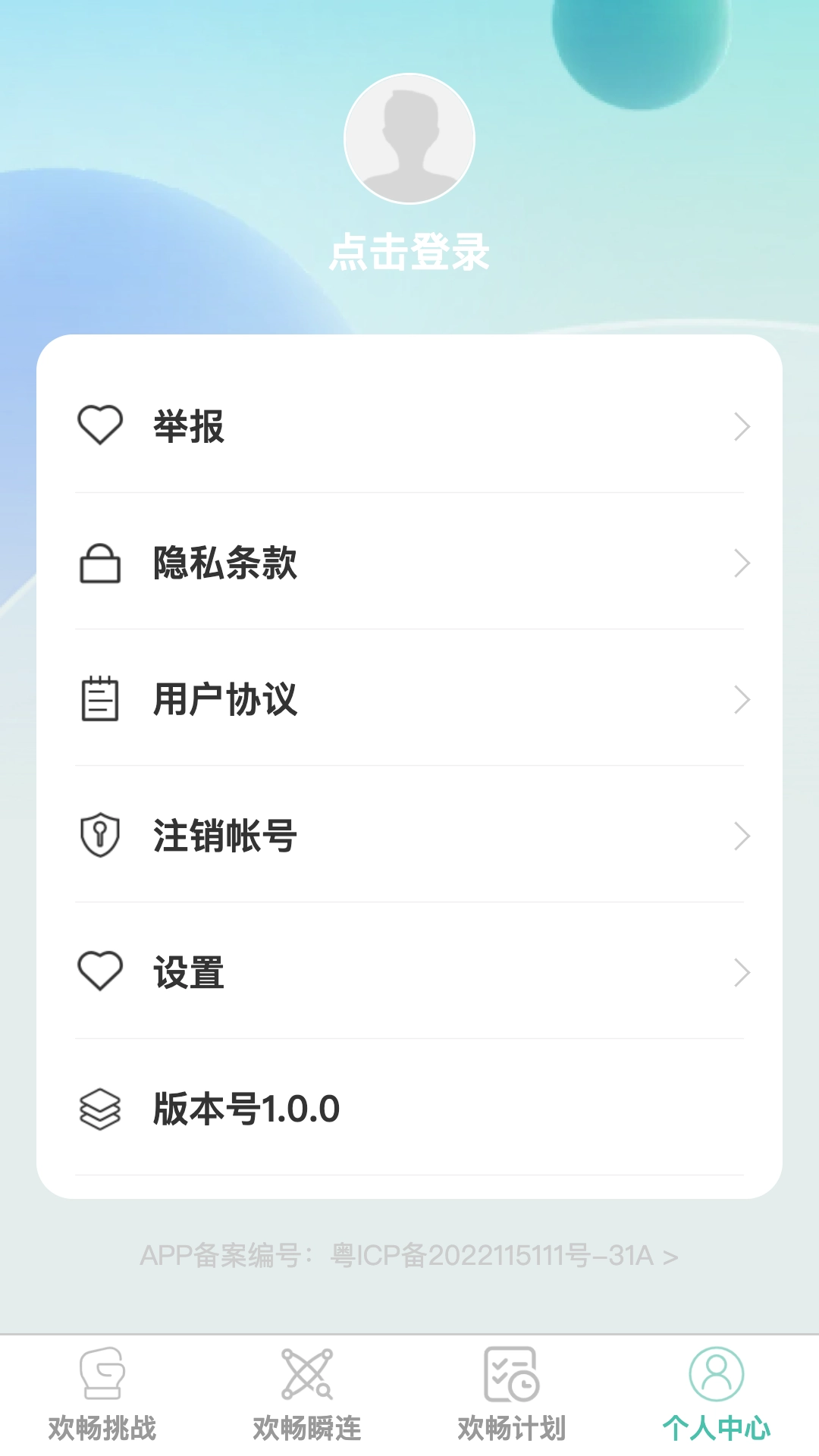The image size is (819, 1456).
Task: Expand the 举报 row chevron
Action: pos(742,427)
